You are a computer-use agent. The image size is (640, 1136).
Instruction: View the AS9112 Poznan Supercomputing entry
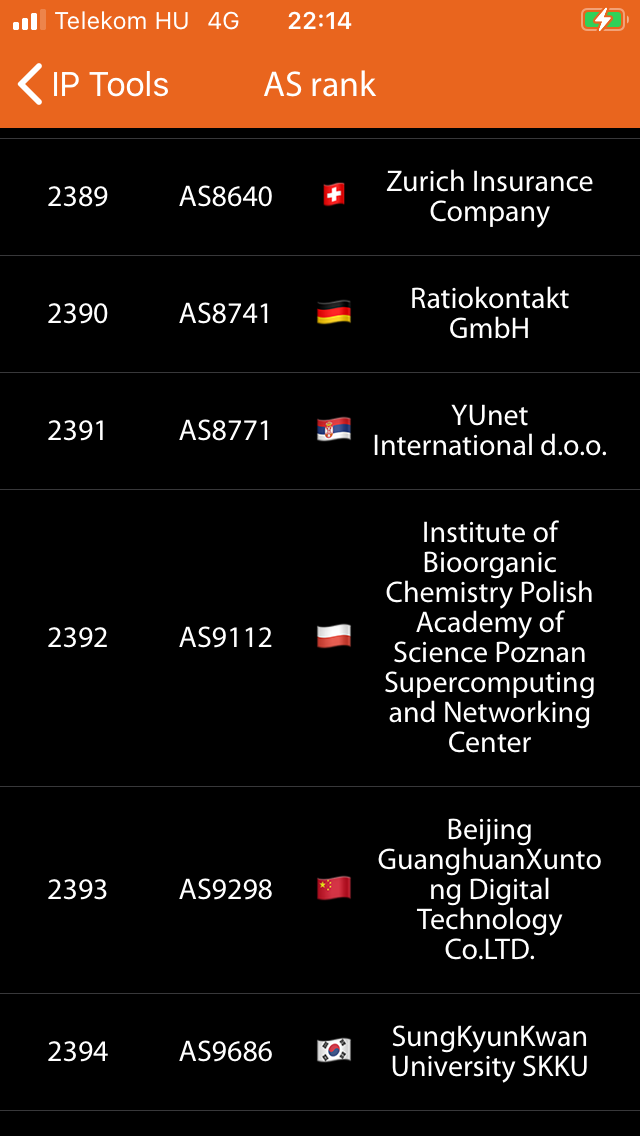320,638
